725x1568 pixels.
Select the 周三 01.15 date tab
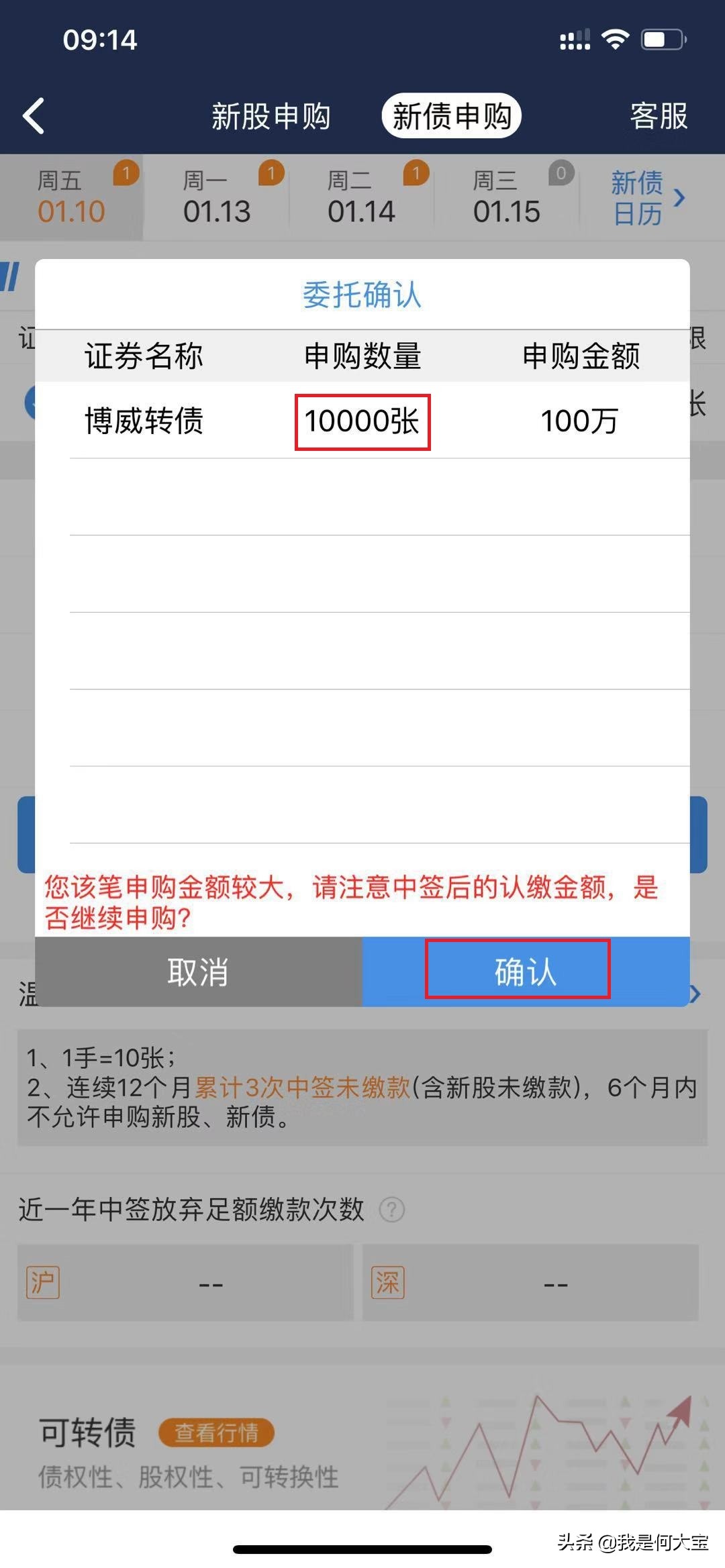[x=507, y=198]
